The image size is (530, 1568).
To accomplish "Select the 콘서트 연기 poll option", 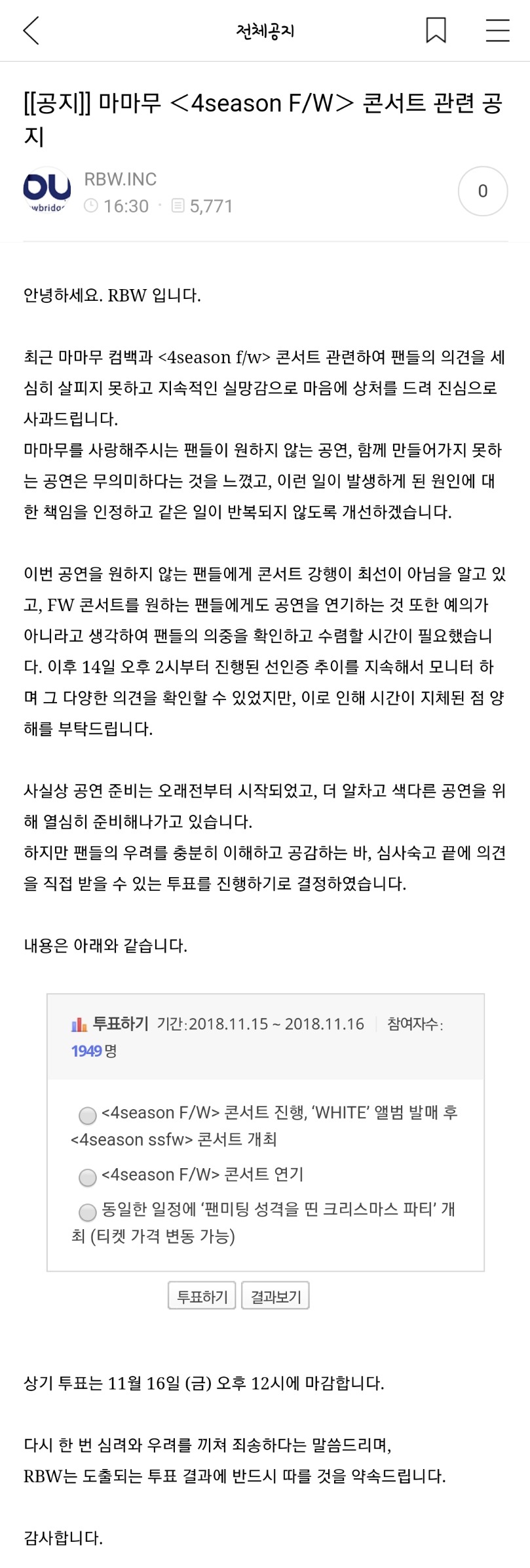I will 87,1177.
